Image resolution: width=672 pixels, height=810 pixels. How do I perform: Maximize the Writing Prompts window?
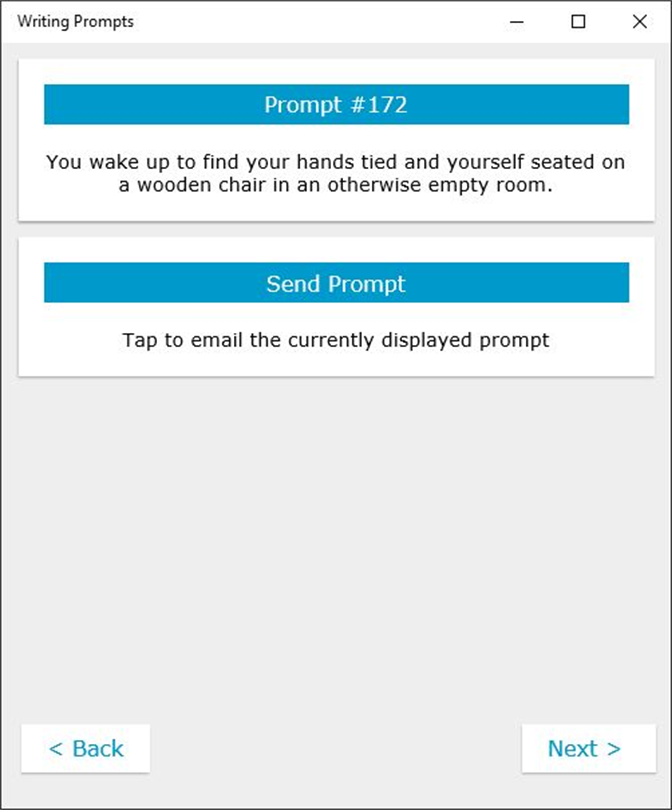(x=578, y=21)
